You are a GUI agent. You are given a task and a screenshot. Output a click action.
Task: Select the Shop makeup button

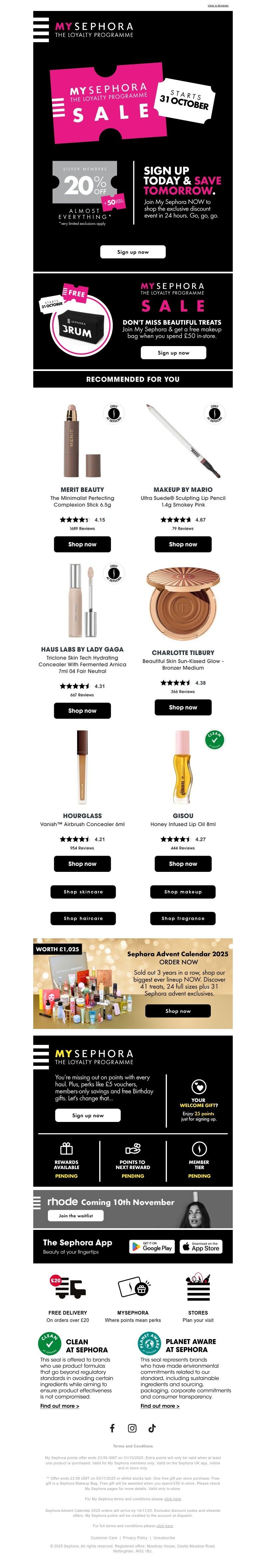tap(183, 892)
